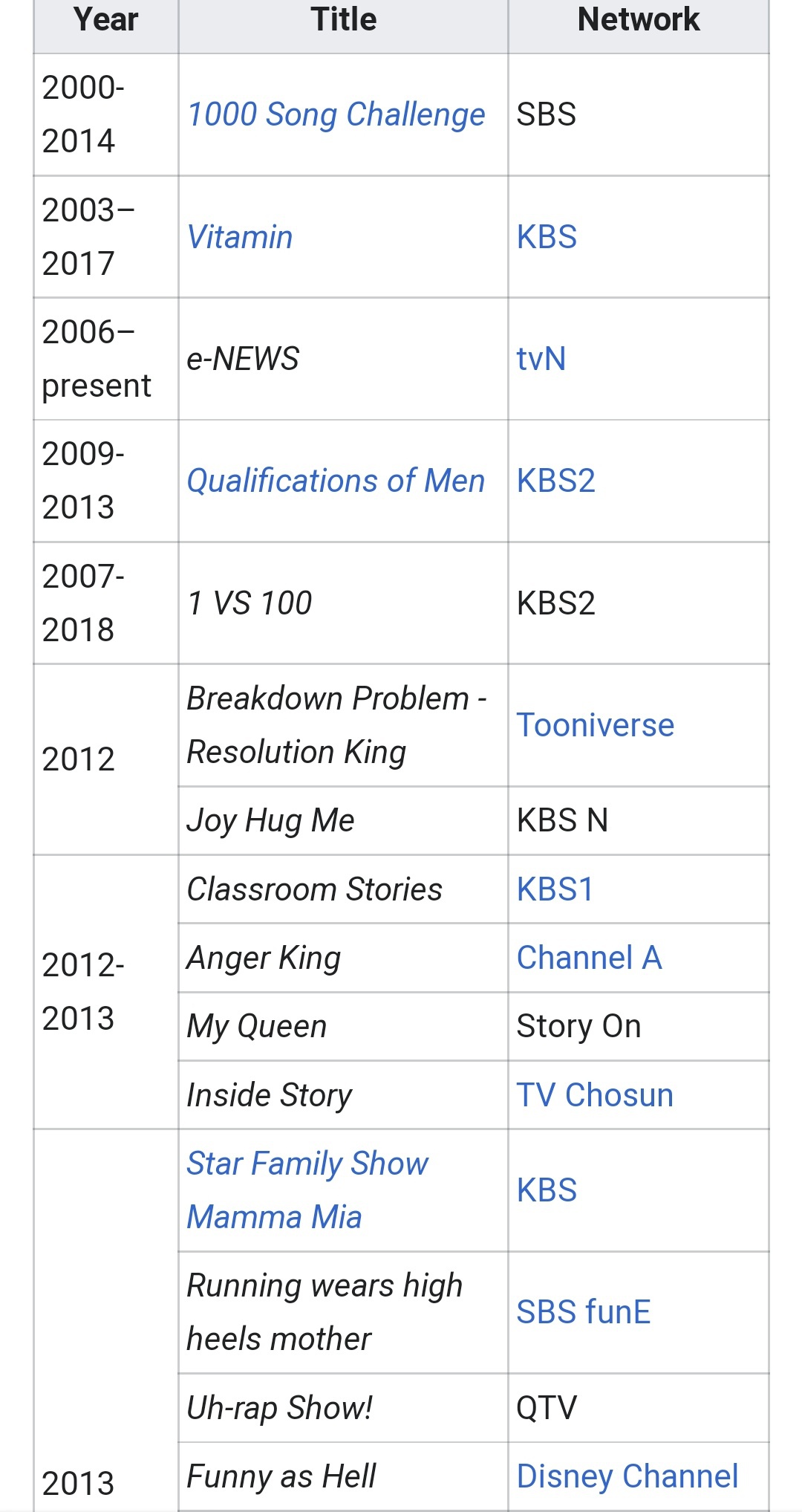Open the SBS funE link

coord(584,1312)
